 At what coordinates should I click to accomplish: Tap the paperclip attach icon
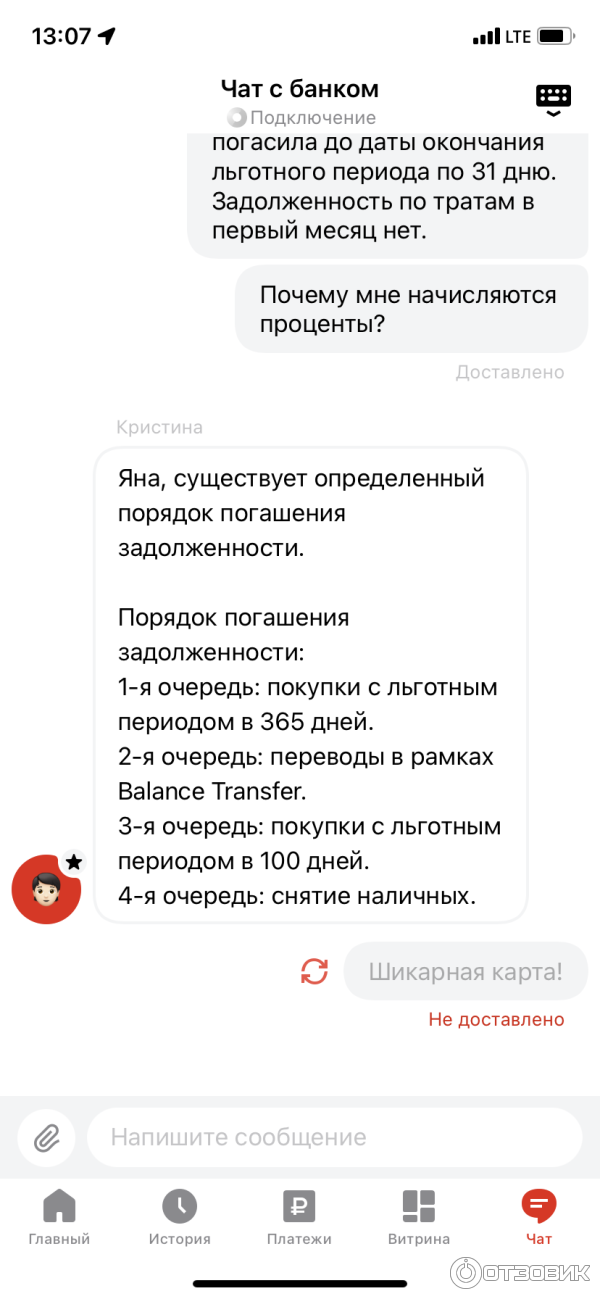[47, 1137]
